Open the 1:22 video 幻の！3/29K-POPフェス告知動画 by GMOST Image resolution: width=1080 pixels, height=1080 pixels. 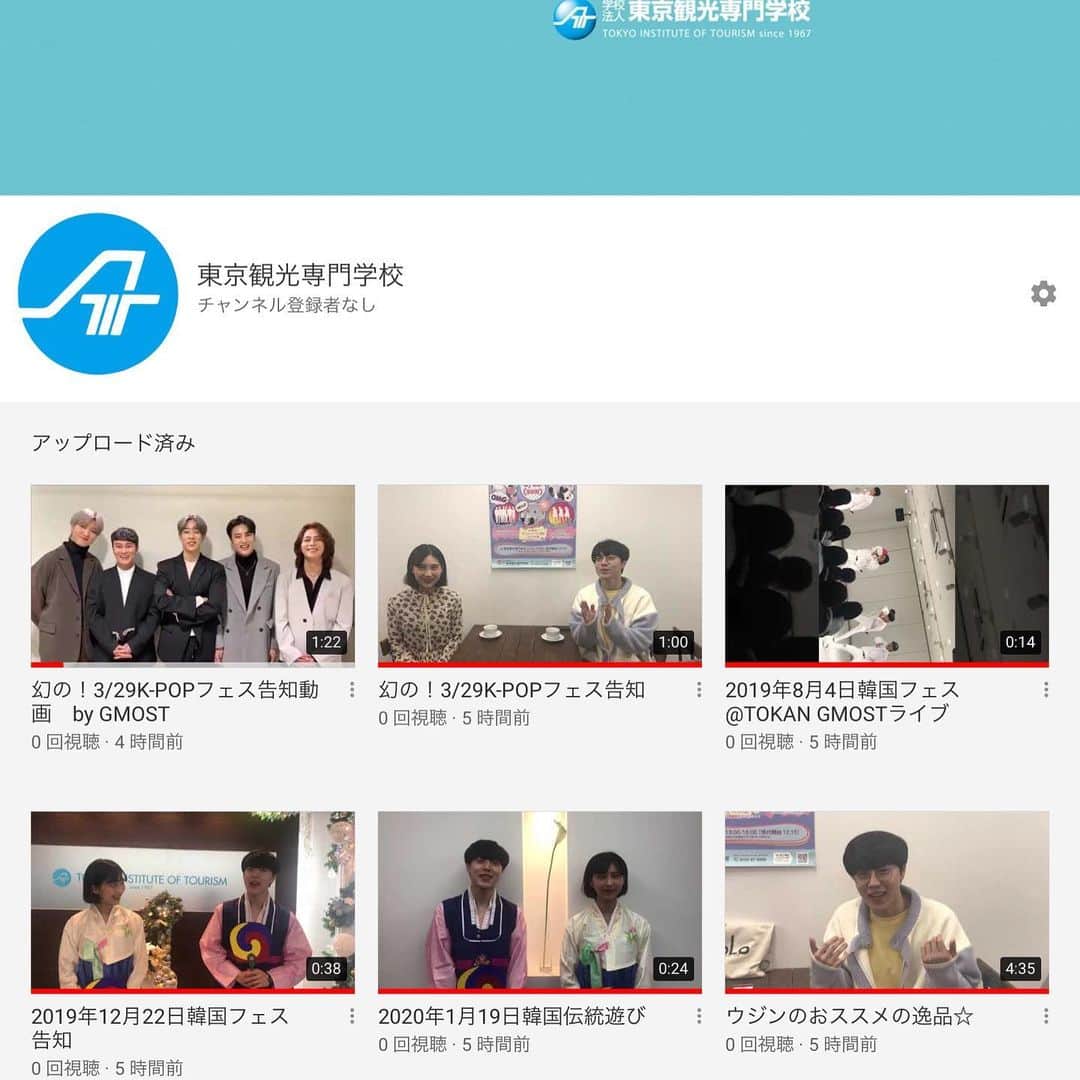coord(192,574)
